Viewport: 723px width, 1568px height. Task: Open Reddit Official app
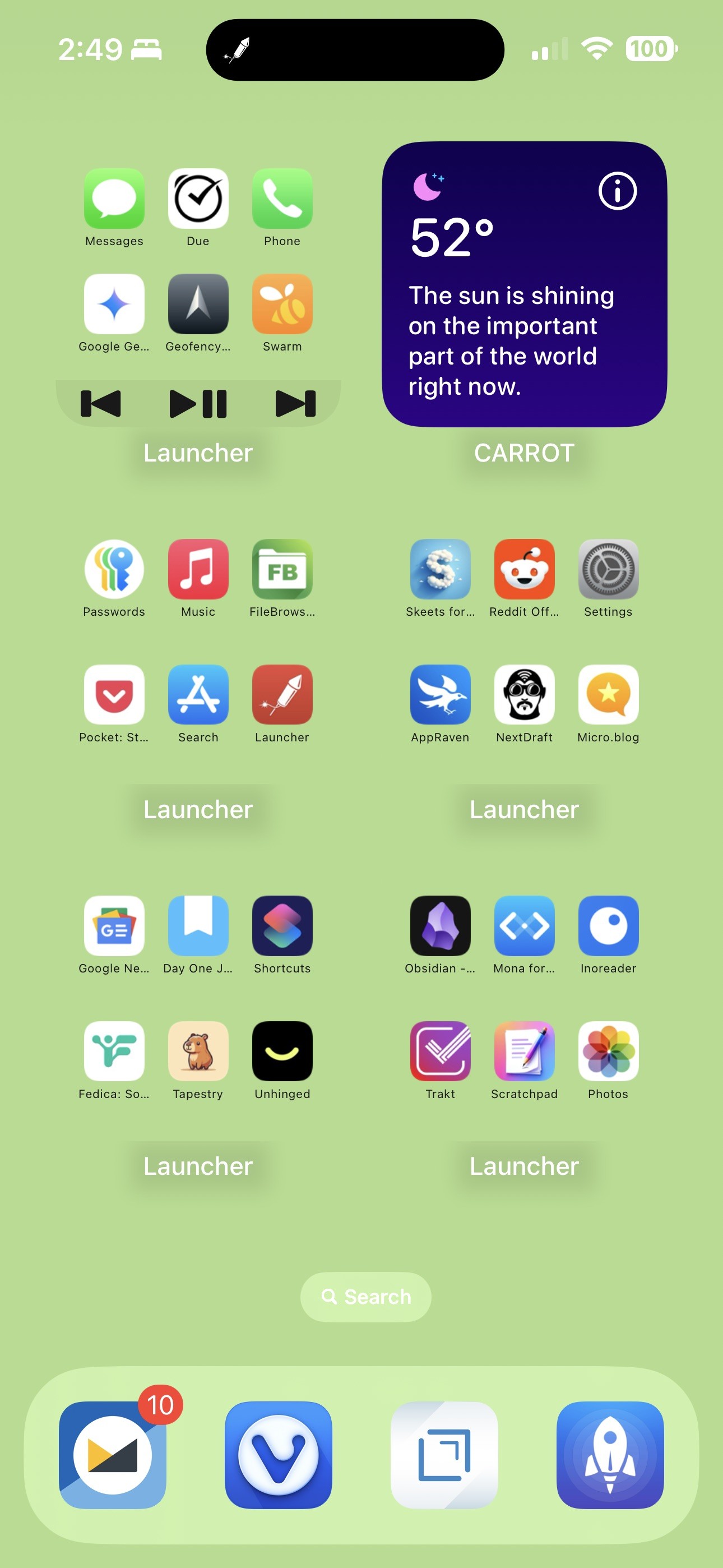click(x=524, y=569)
